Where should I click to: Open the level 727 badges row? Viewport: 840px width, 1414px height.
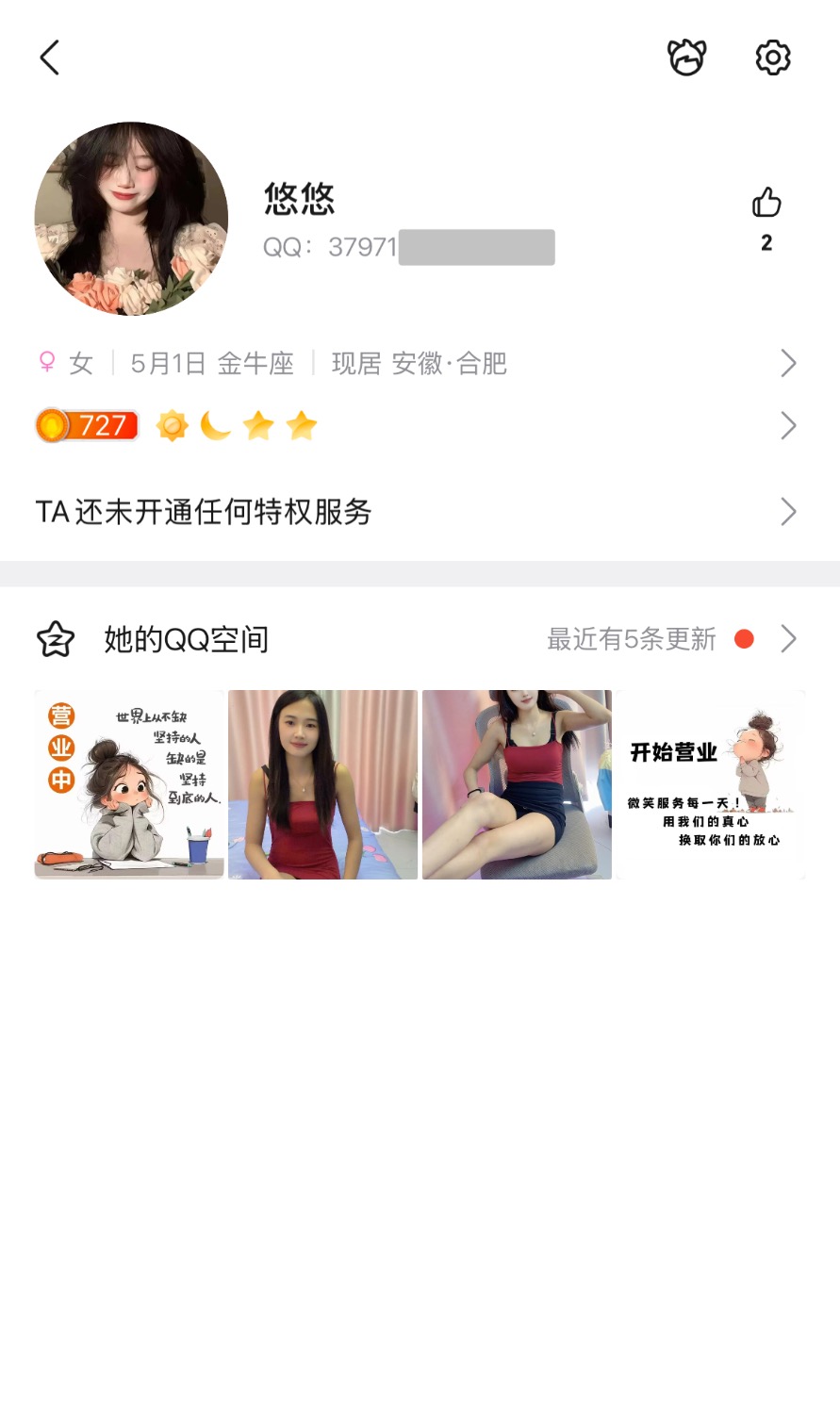pos(415,426)
